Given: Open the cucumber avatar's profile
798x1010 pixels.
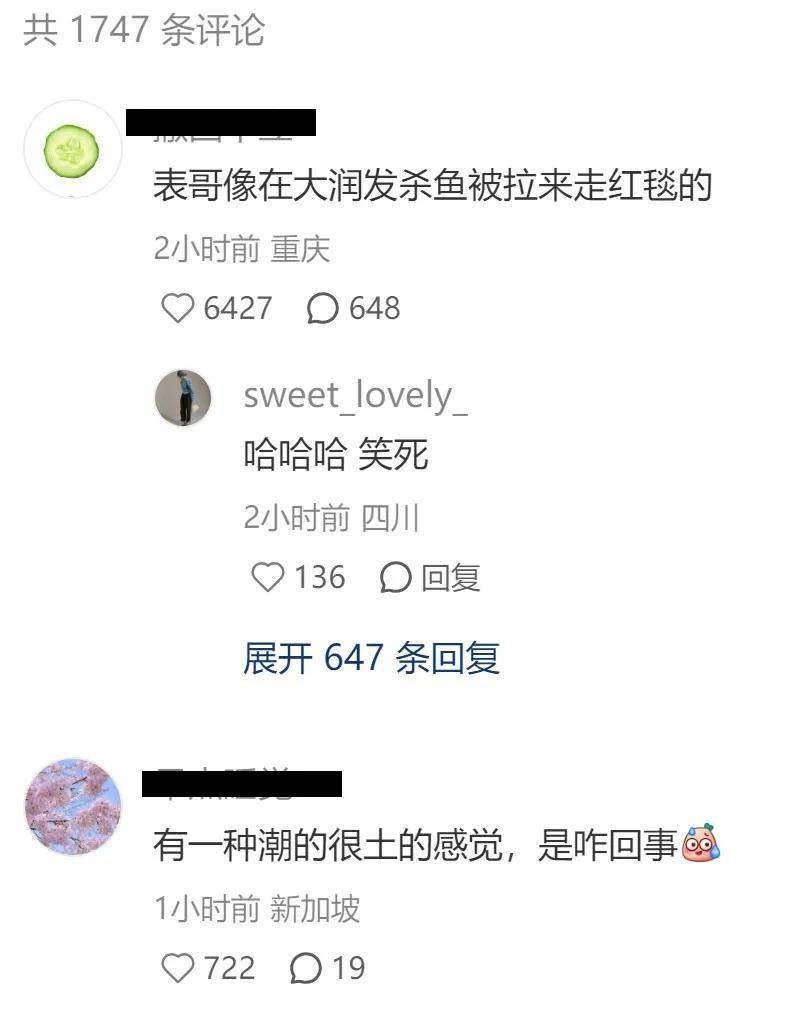Looking at the screenshot, I should pos(72,150).
